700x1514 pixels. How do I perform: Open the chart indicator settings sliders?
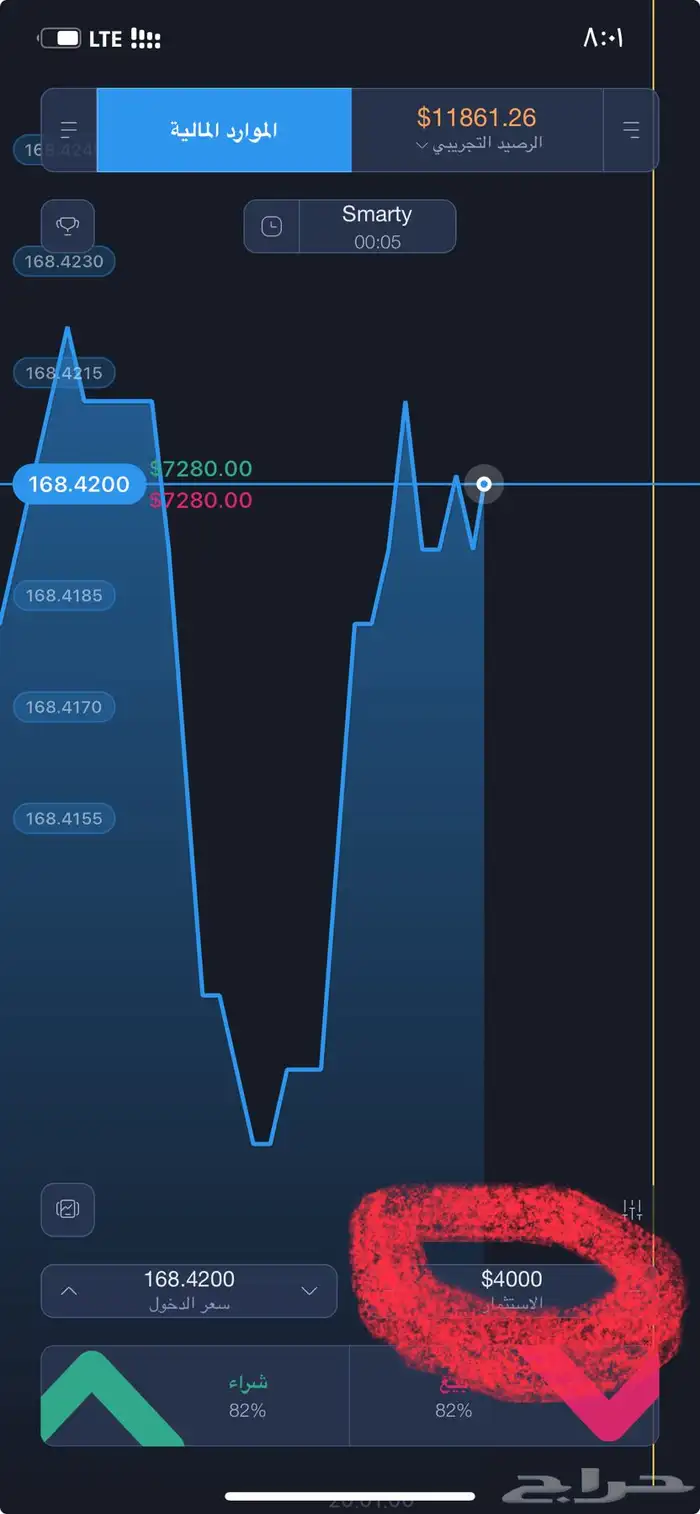(x=632, y=1209)
